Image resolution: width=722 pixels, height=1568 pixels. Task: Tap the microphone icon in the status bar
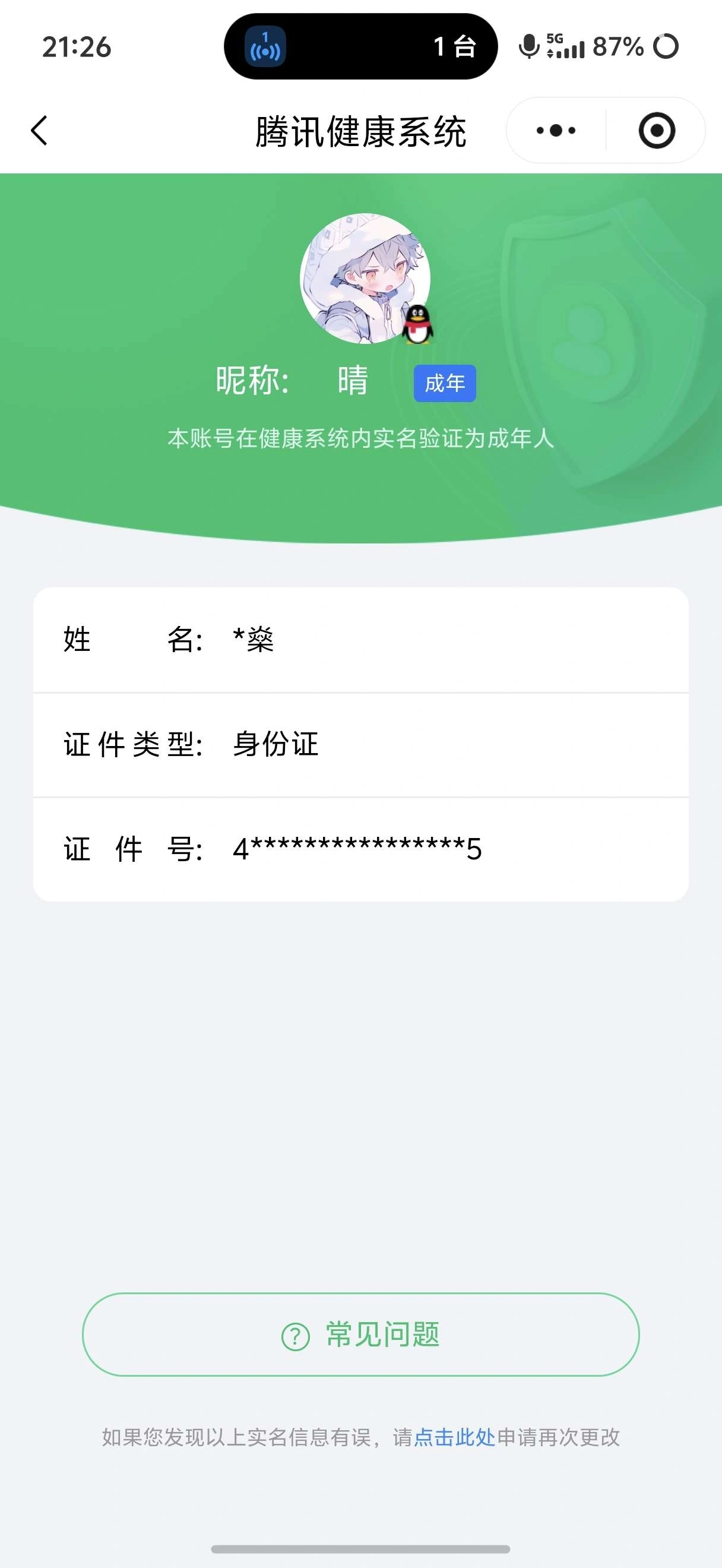point(528,46)
